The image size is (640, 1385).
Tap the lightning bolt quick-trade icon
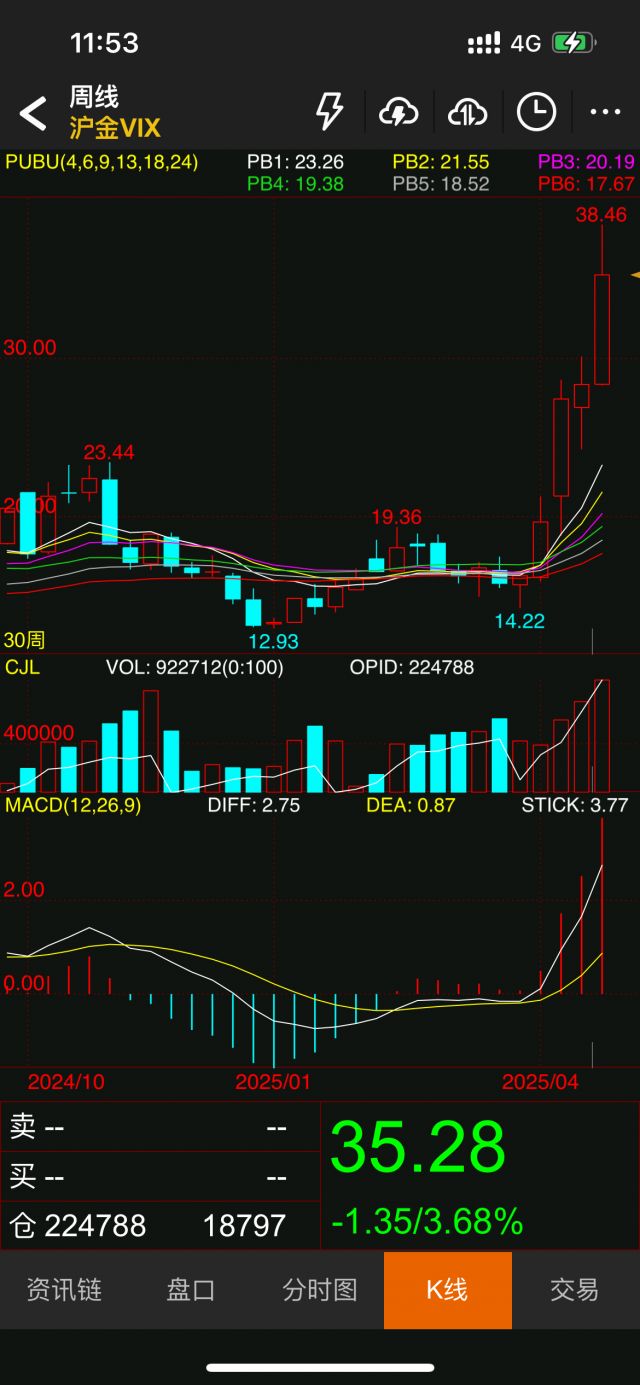click(x=329, y=112)
